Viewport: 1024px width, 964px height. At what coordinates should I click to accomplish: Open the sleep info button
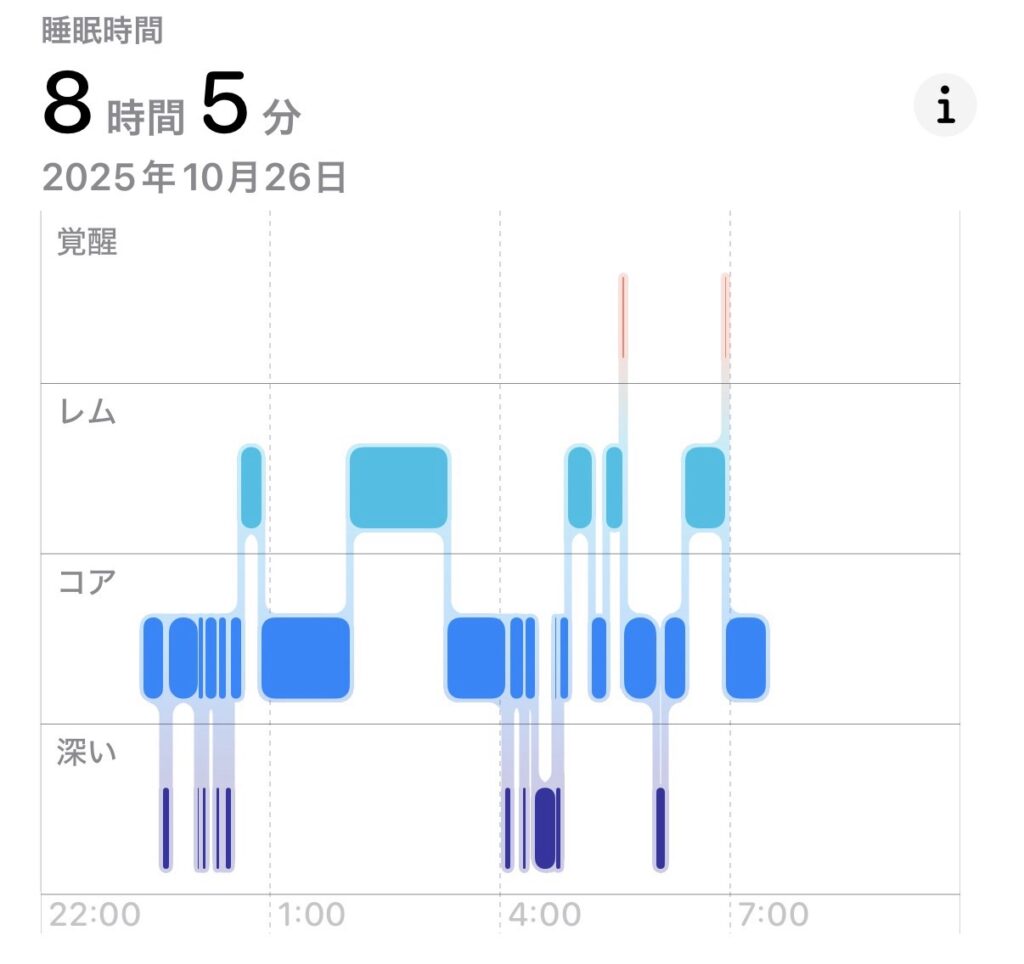945,105
